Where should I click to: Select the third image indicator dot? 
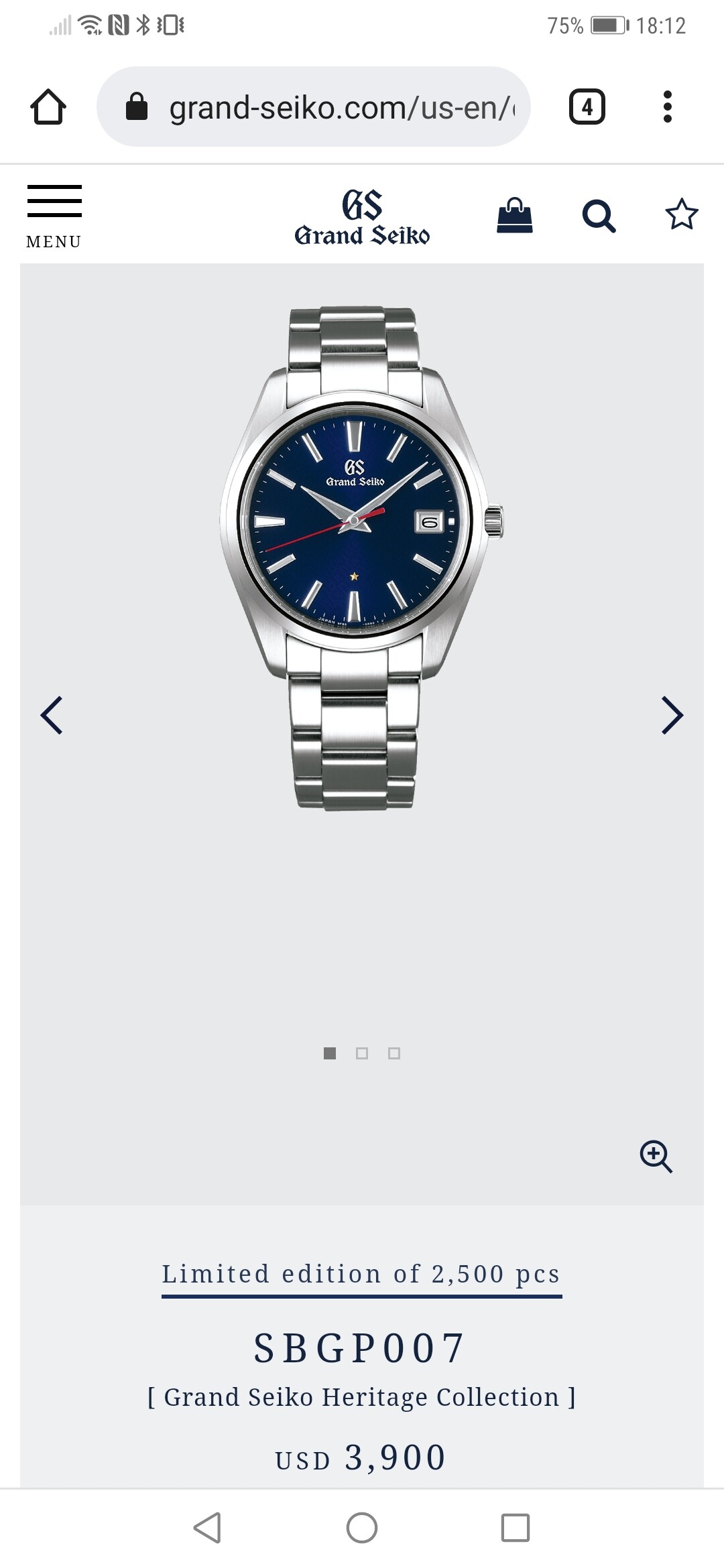coord(394,1053)
